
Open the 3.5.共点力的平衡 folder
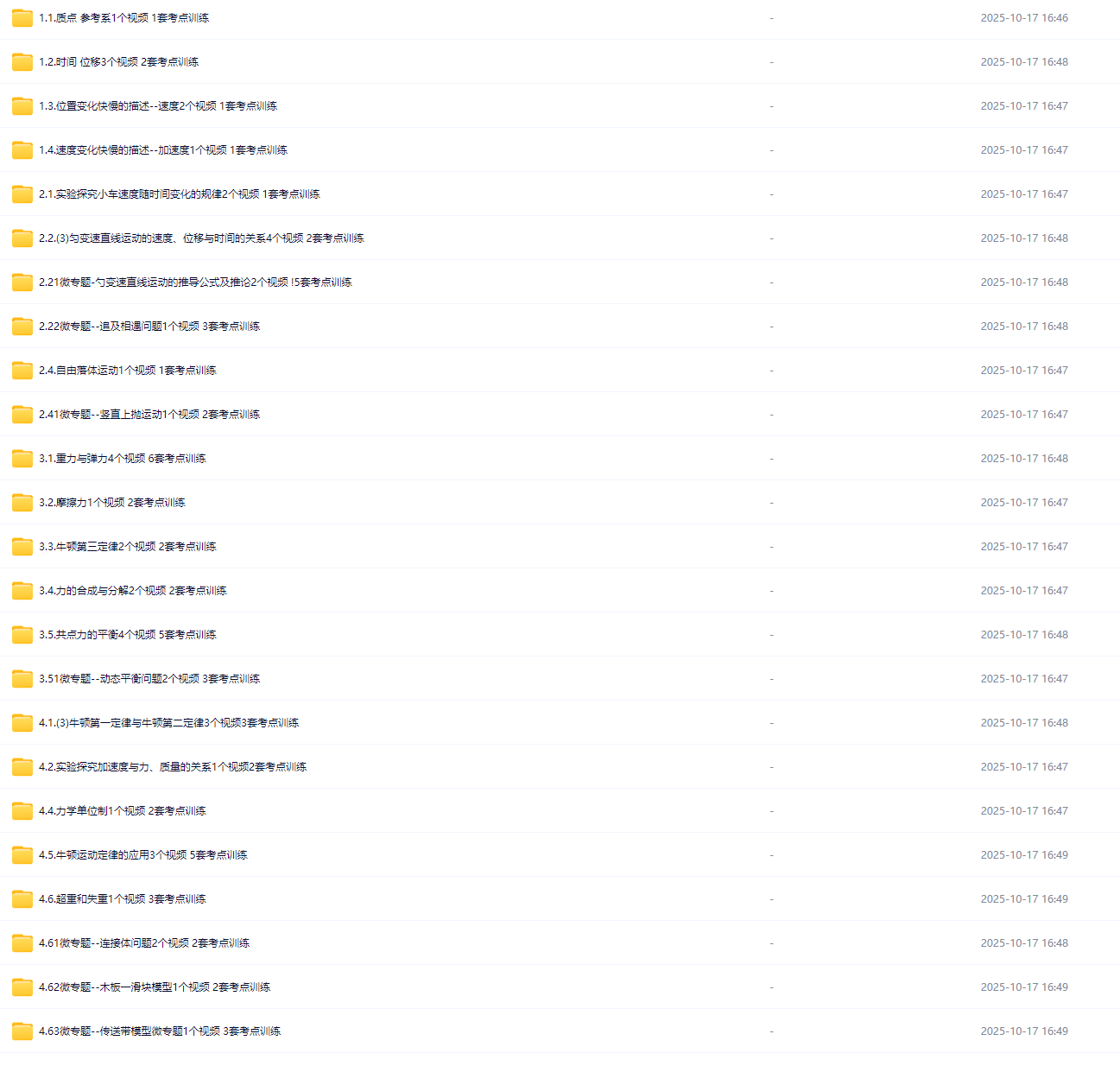(x=127, y=635)
